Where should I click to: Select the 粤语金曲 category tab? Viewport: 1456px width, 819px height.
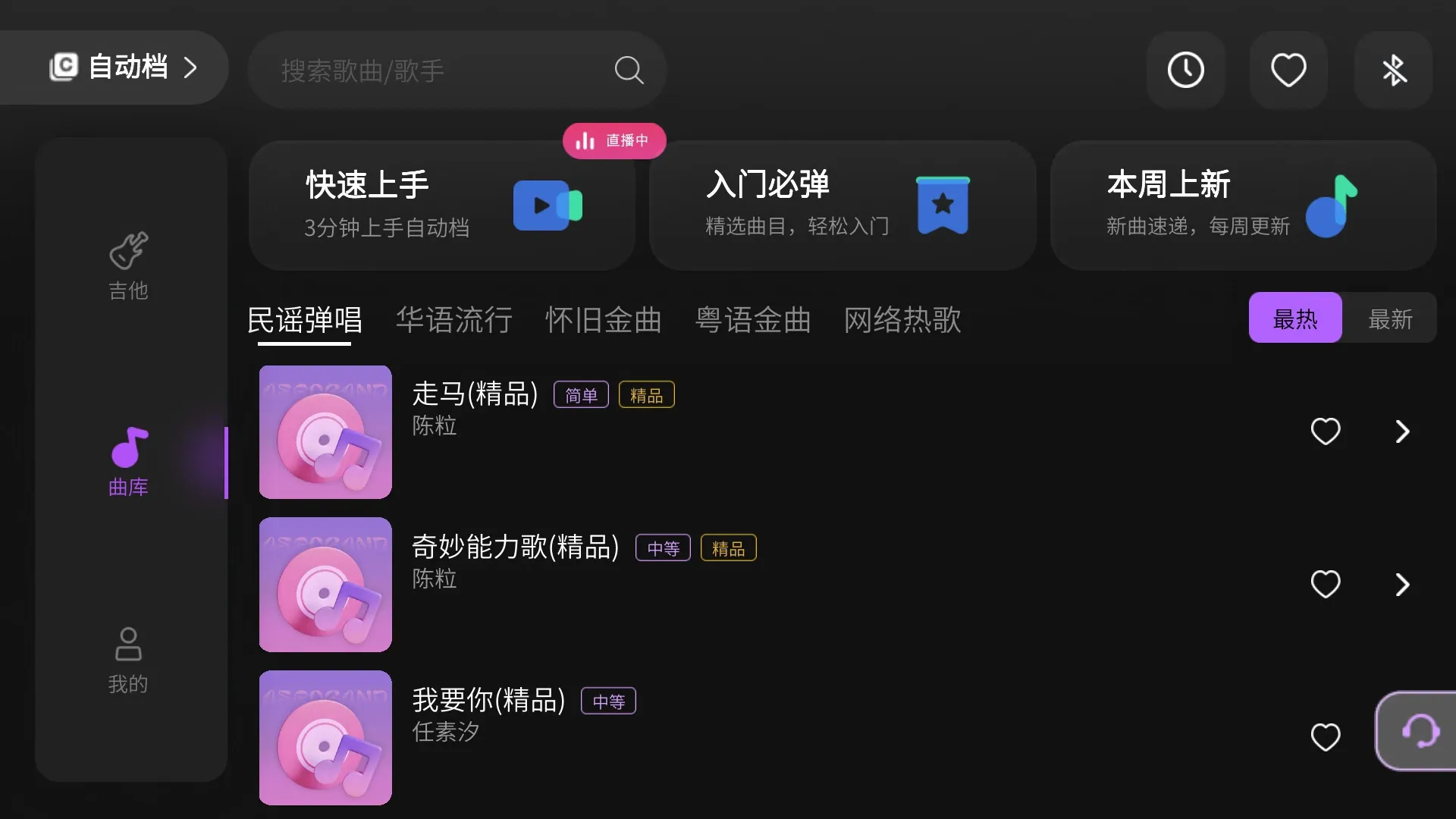click(752, 320)
